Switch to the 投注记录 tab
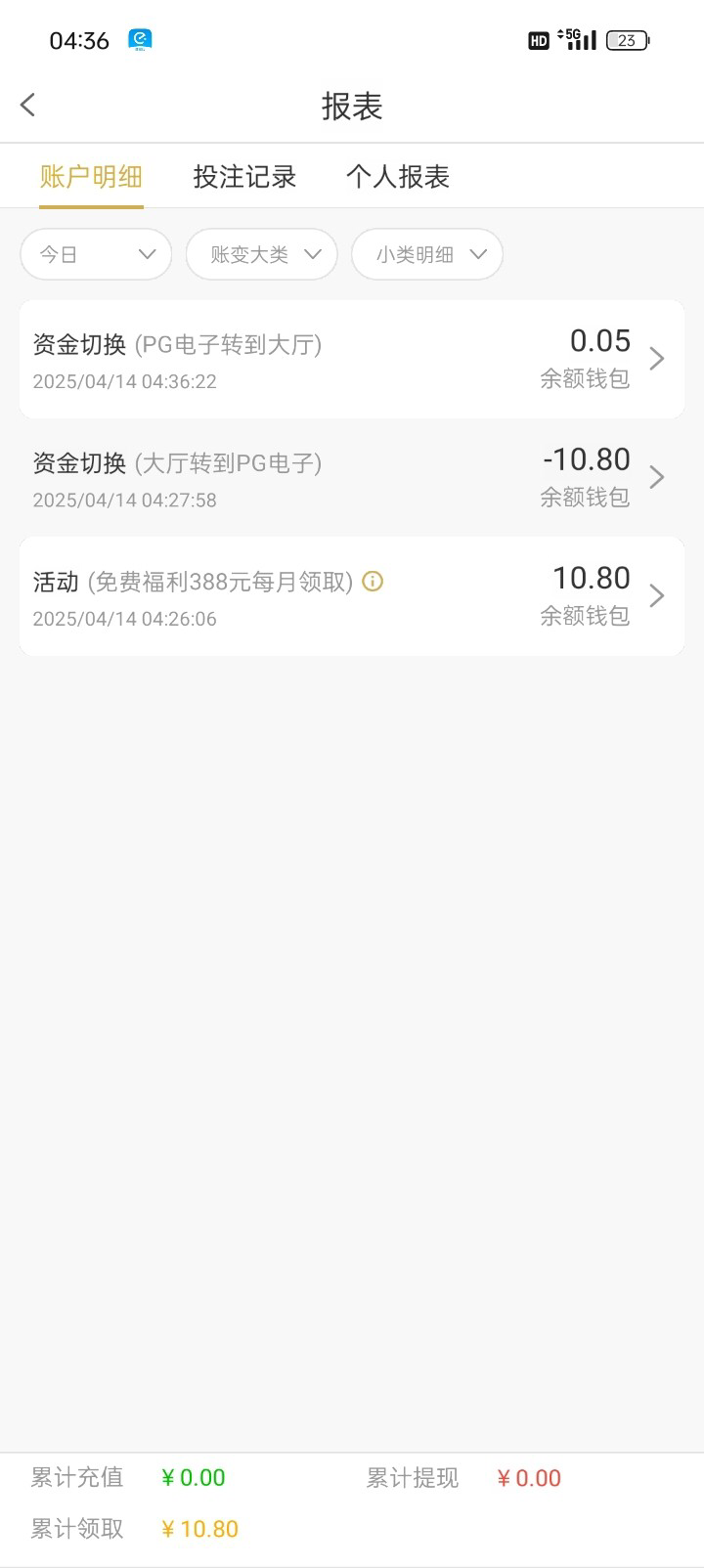704x1568 pixels. click(244, 177)
